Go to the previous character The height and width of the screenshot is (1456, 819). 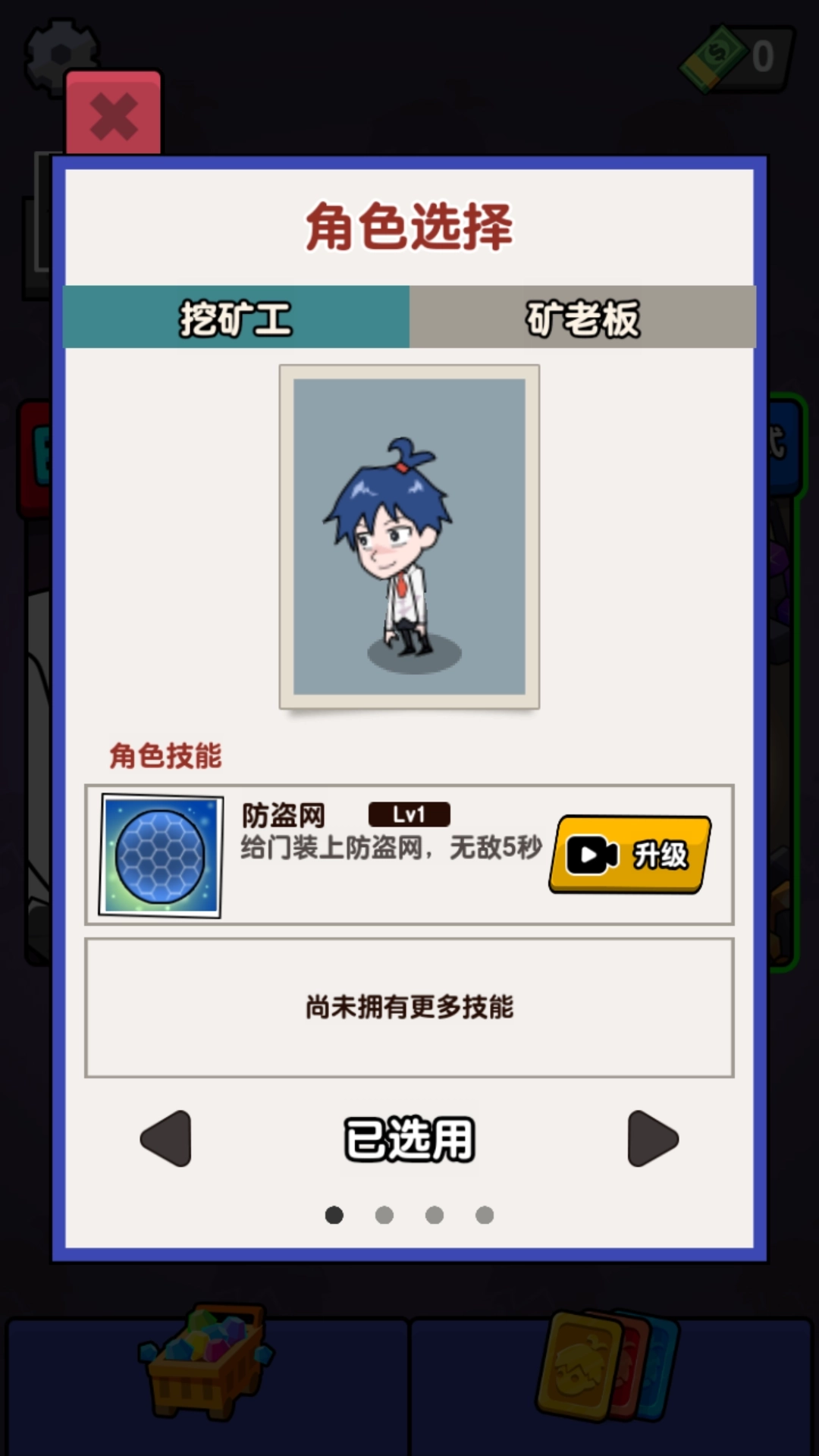click(167, 1138)
